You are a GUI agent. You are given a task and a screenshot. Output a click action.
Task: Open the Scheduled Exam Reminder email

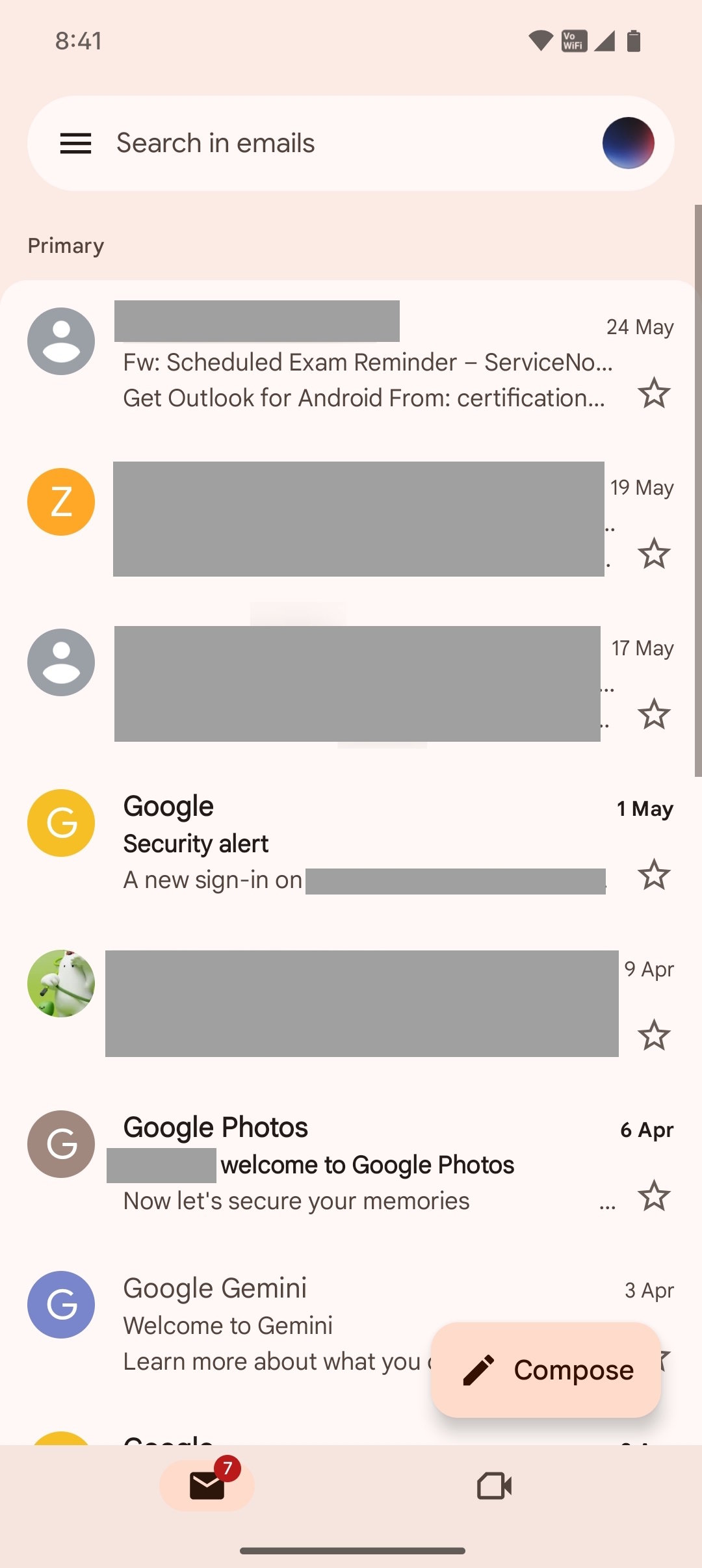click(364, 363)
